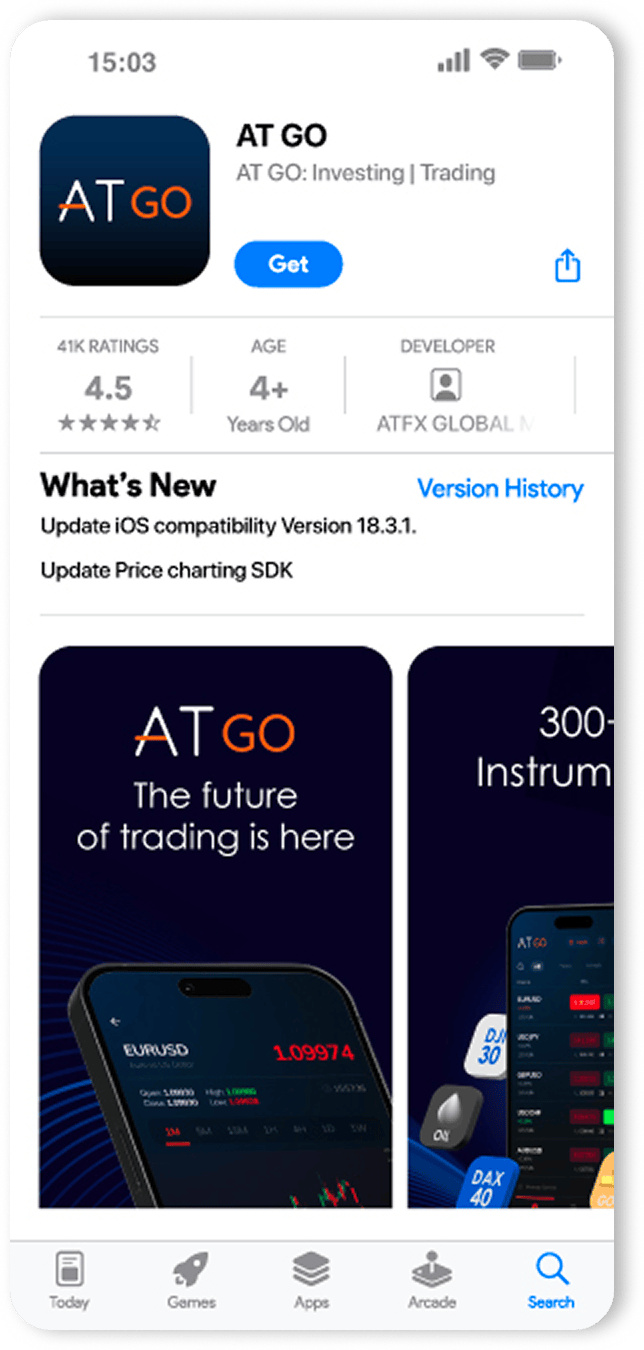This screenshot has width=644, height=1350.
Task: Open the Search tab
Action: pyautogui.click(x=551, y=1280)
